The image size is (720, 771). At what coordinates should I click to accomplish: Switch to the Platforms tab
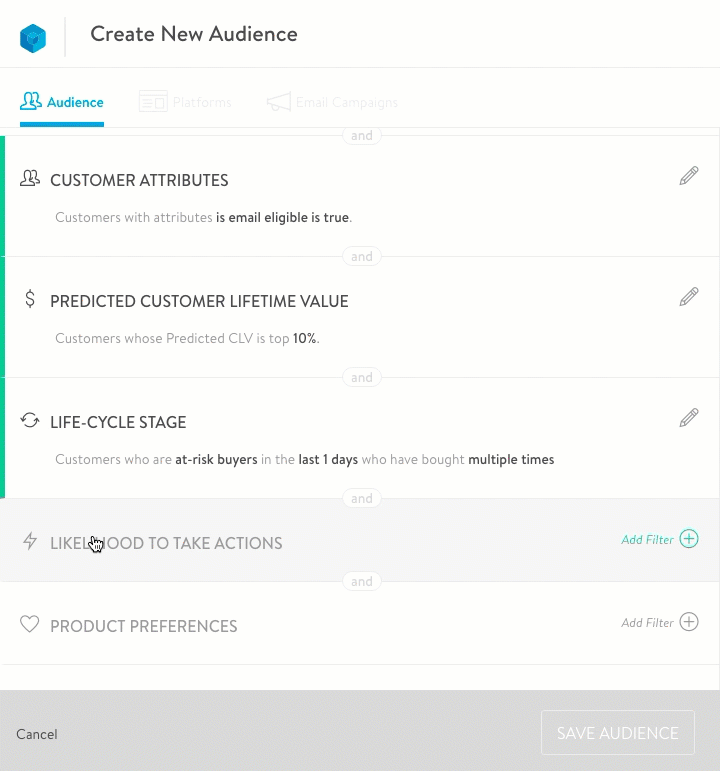click(x=185, y=102)
